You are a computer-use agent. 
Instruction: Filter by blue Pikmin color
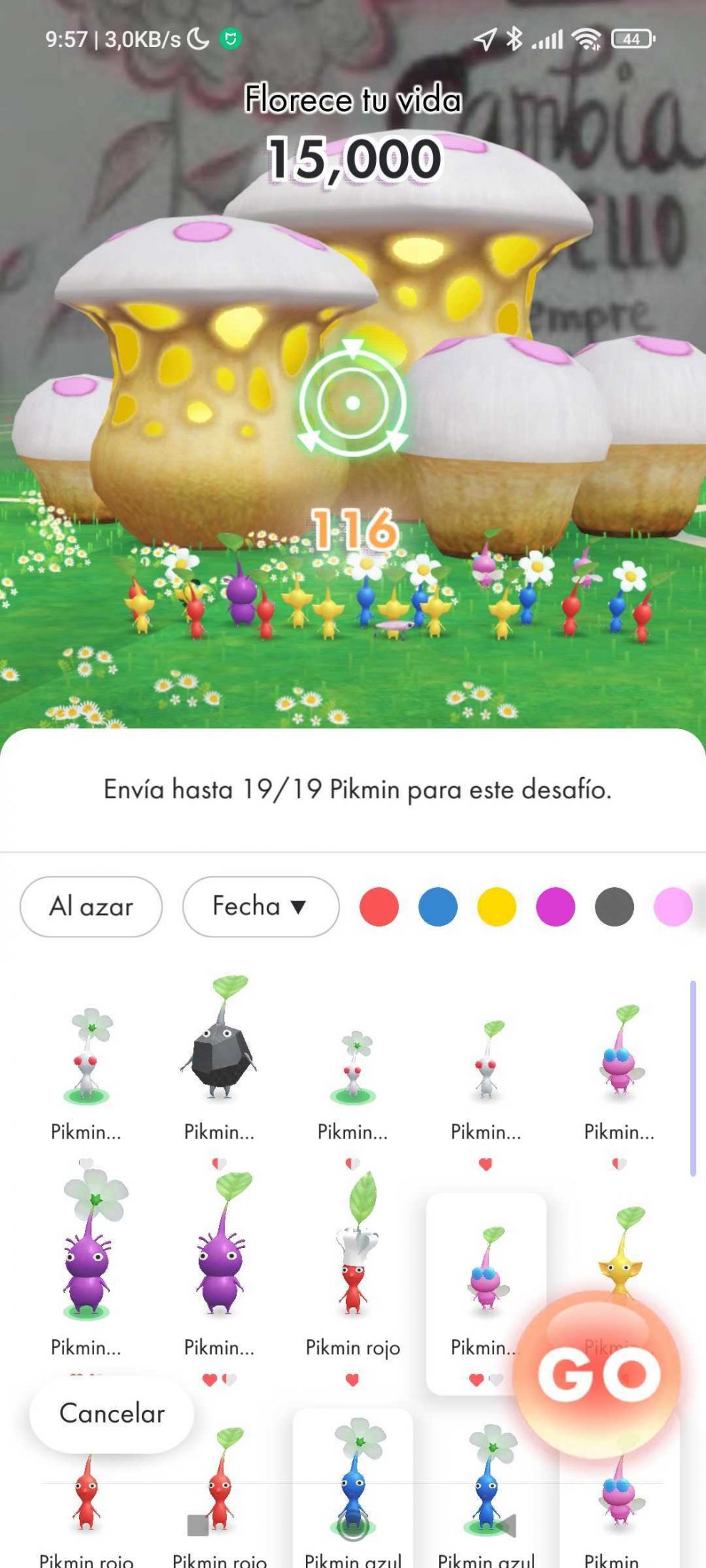[437, 907]
